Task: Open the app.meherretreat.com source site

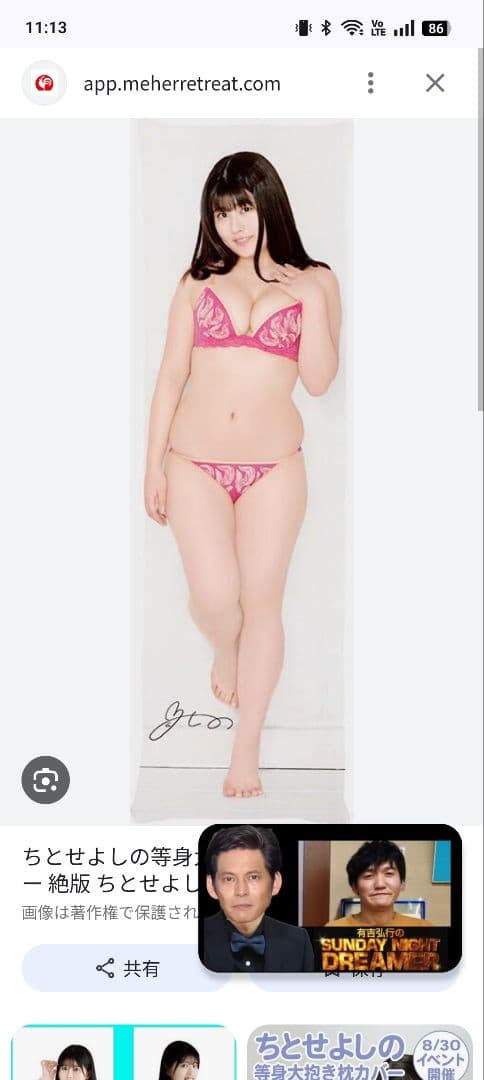Action: (182, 84)
